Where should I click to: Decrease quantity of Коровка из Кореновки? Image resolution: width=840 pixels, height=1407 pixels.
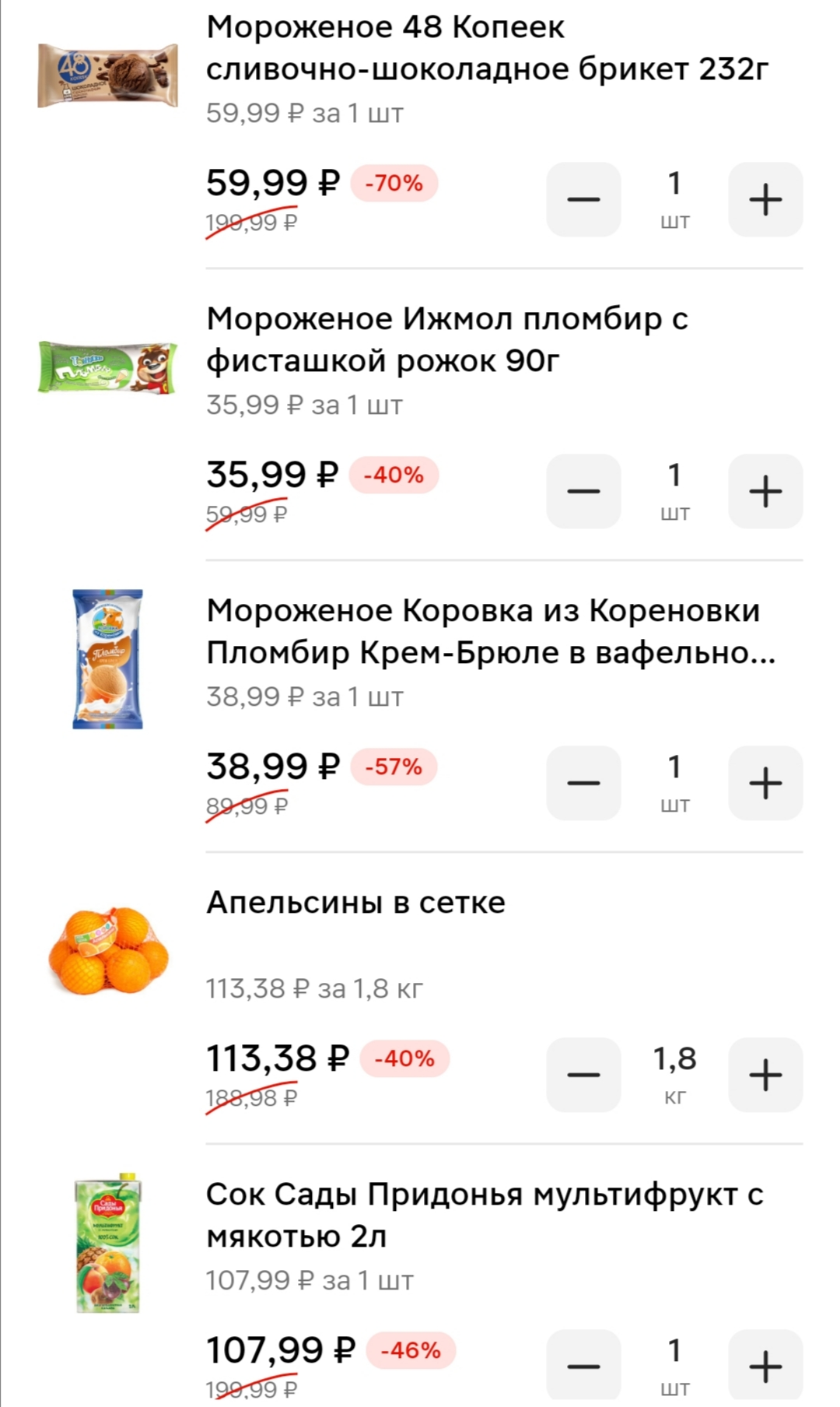click(x=583, y=783)
